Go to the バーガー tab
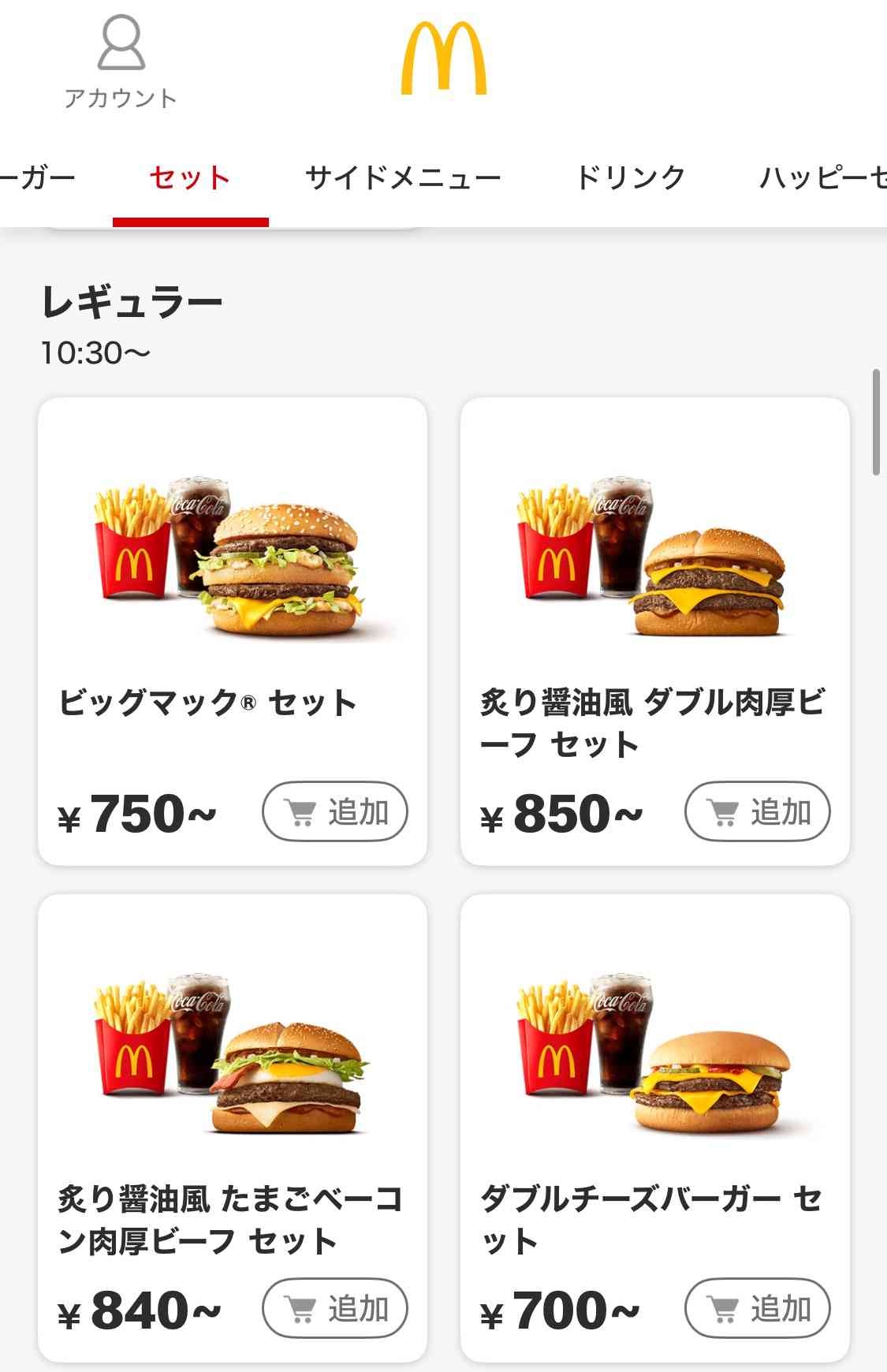Image resolution: width=887 pixels, height=1372 pixels. pos(35,178)
